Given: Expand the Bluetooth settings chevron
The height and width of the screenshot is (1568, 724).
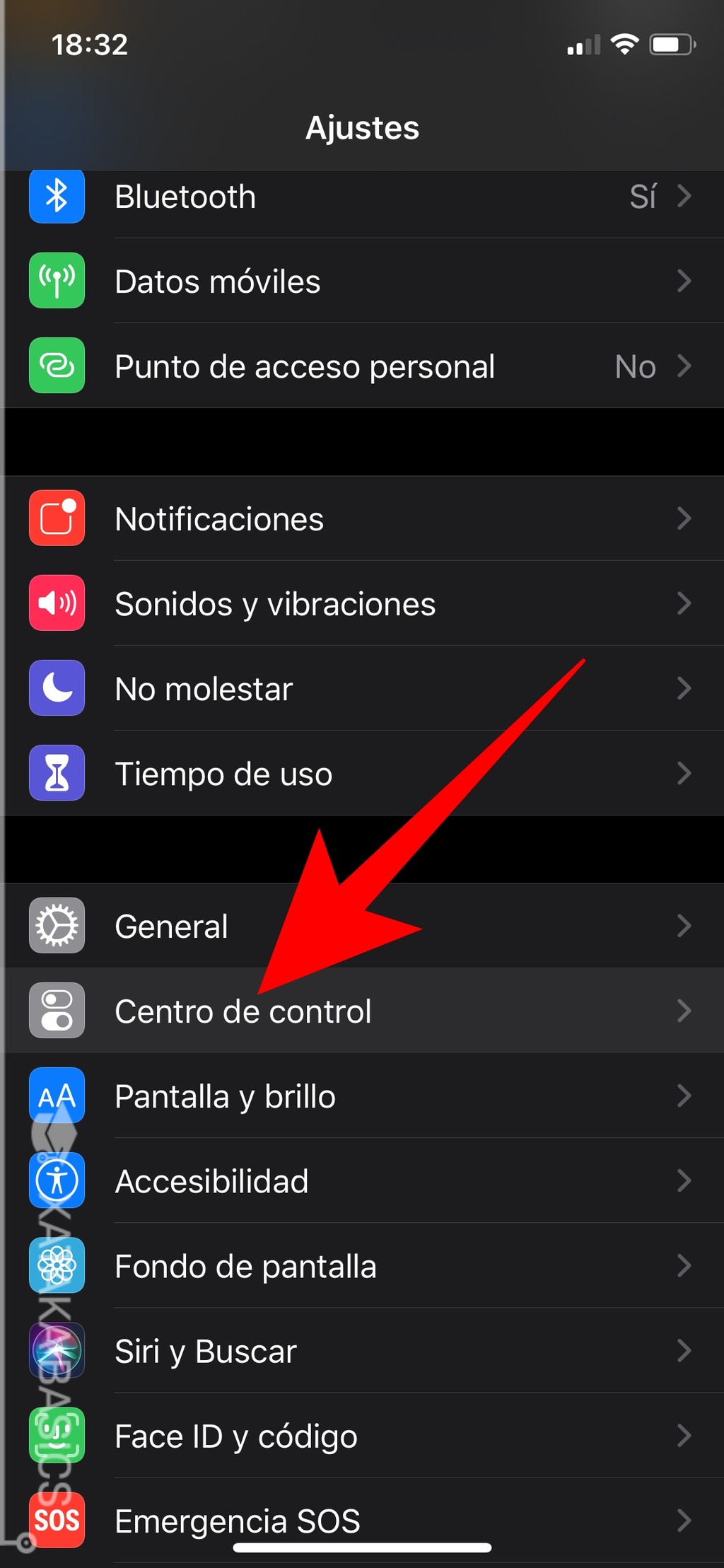Looking at the screenshot, I should pos(684,197).
